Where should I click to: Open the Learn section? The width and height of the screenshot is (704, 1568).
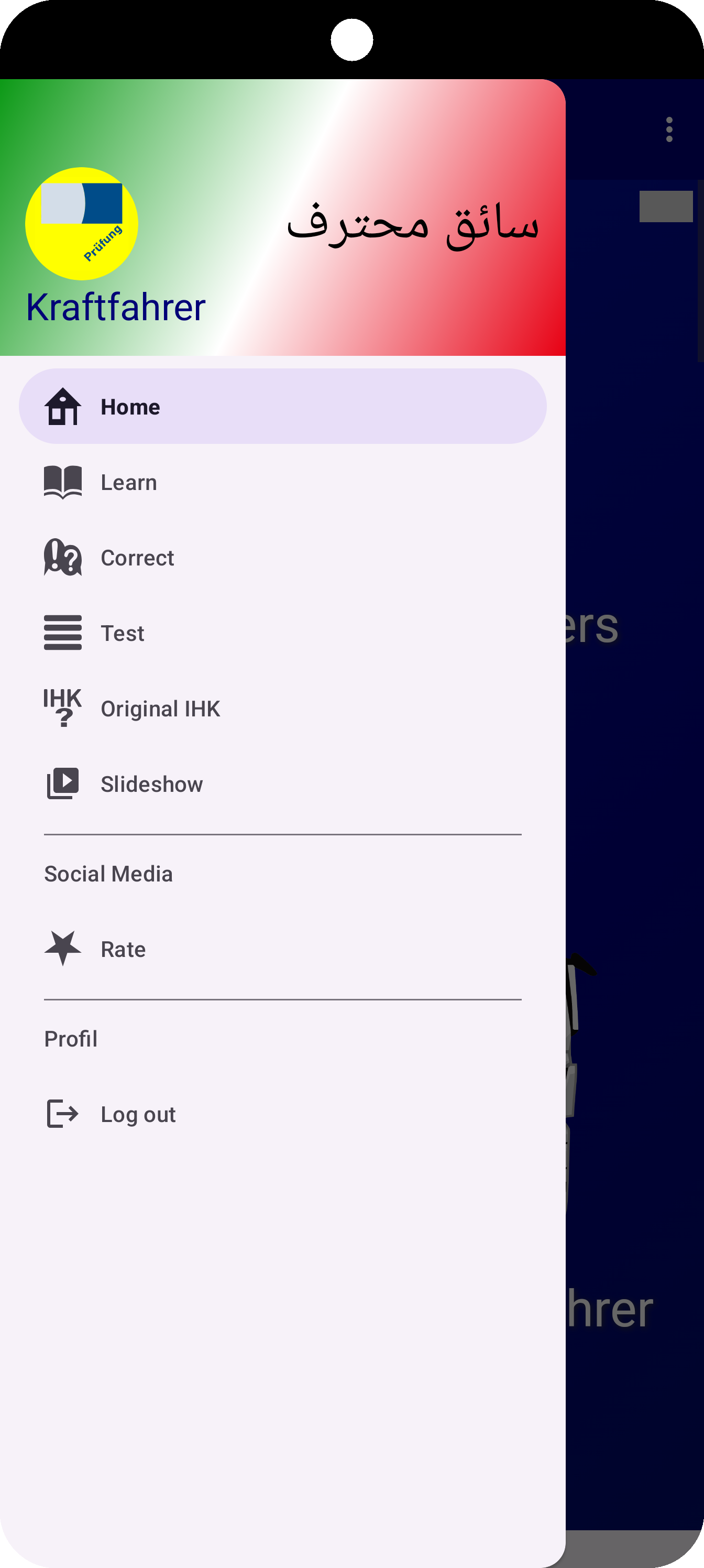[282, 482]
